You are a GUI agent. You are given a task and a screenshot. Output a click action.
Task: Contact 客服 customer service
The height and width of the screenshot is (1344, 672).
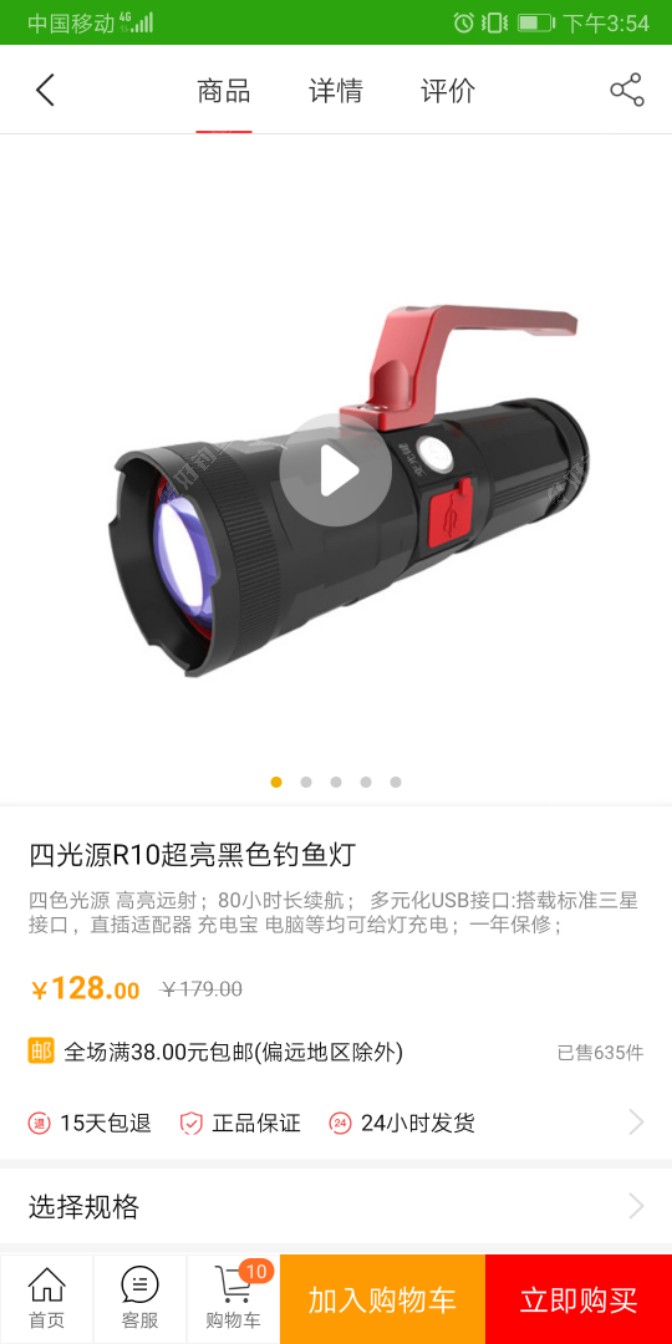click(x=140, y=1298)
